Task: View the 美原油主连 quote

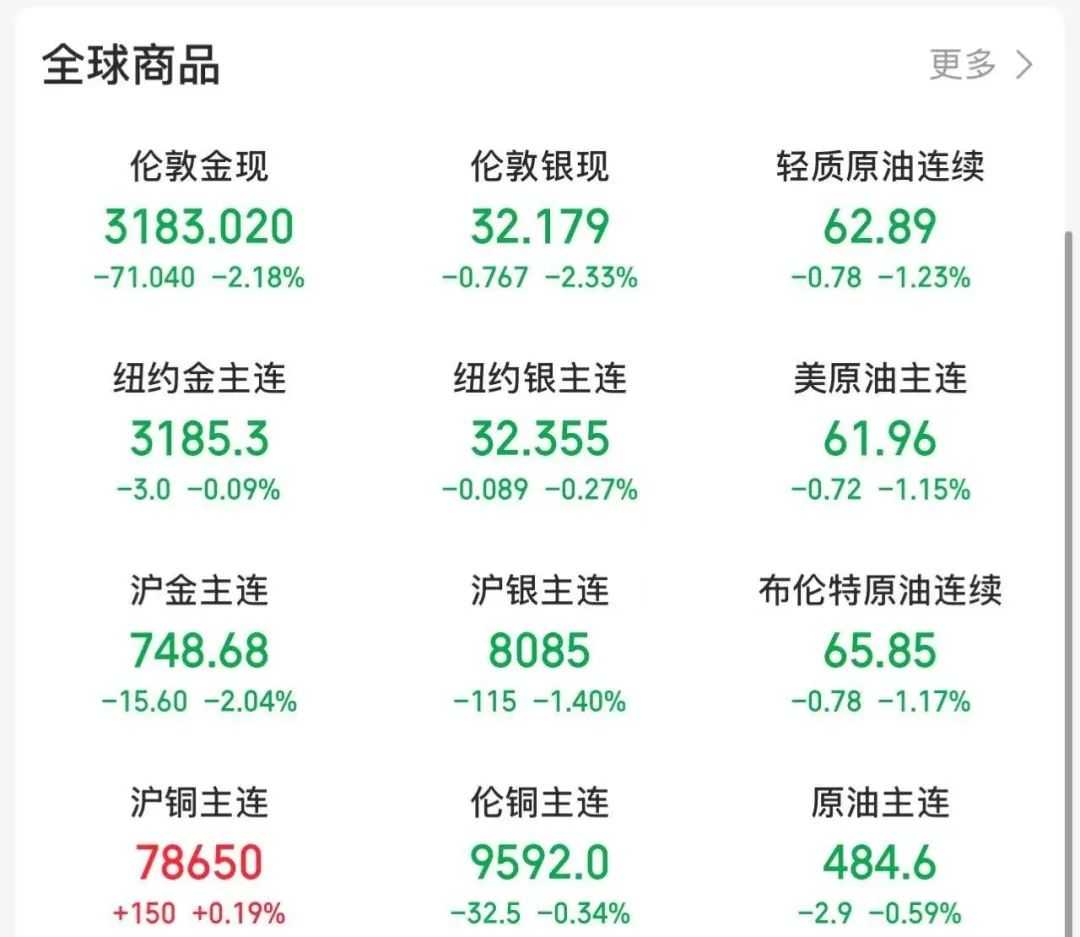Action: click(x=880, y=437)
